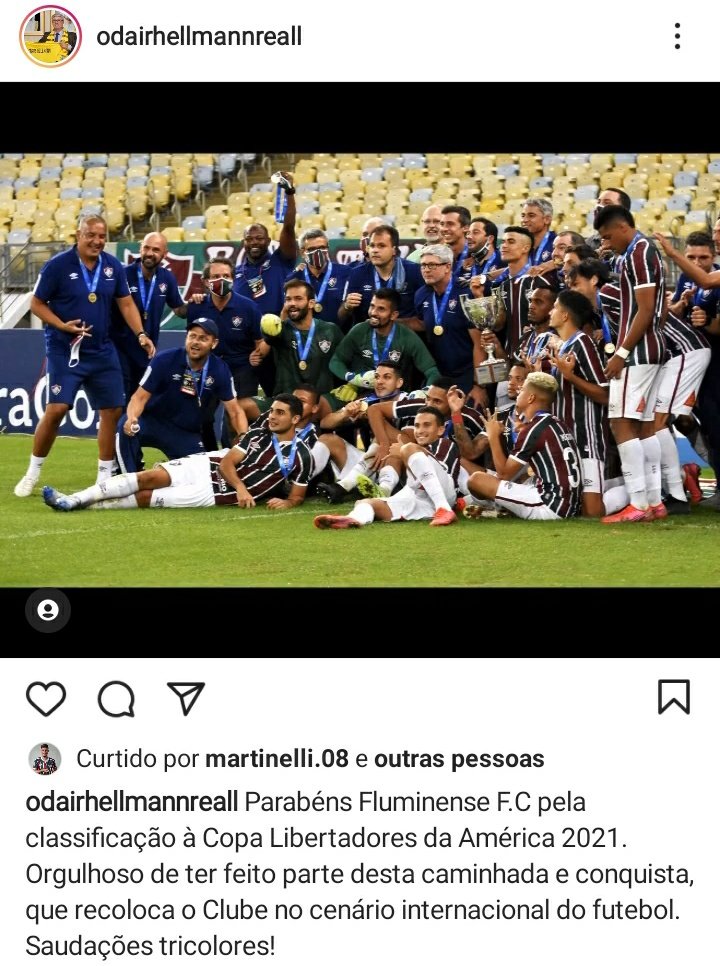Share this post via direct message
This screenshot has height=966, width=720.
tap(186, 698)
